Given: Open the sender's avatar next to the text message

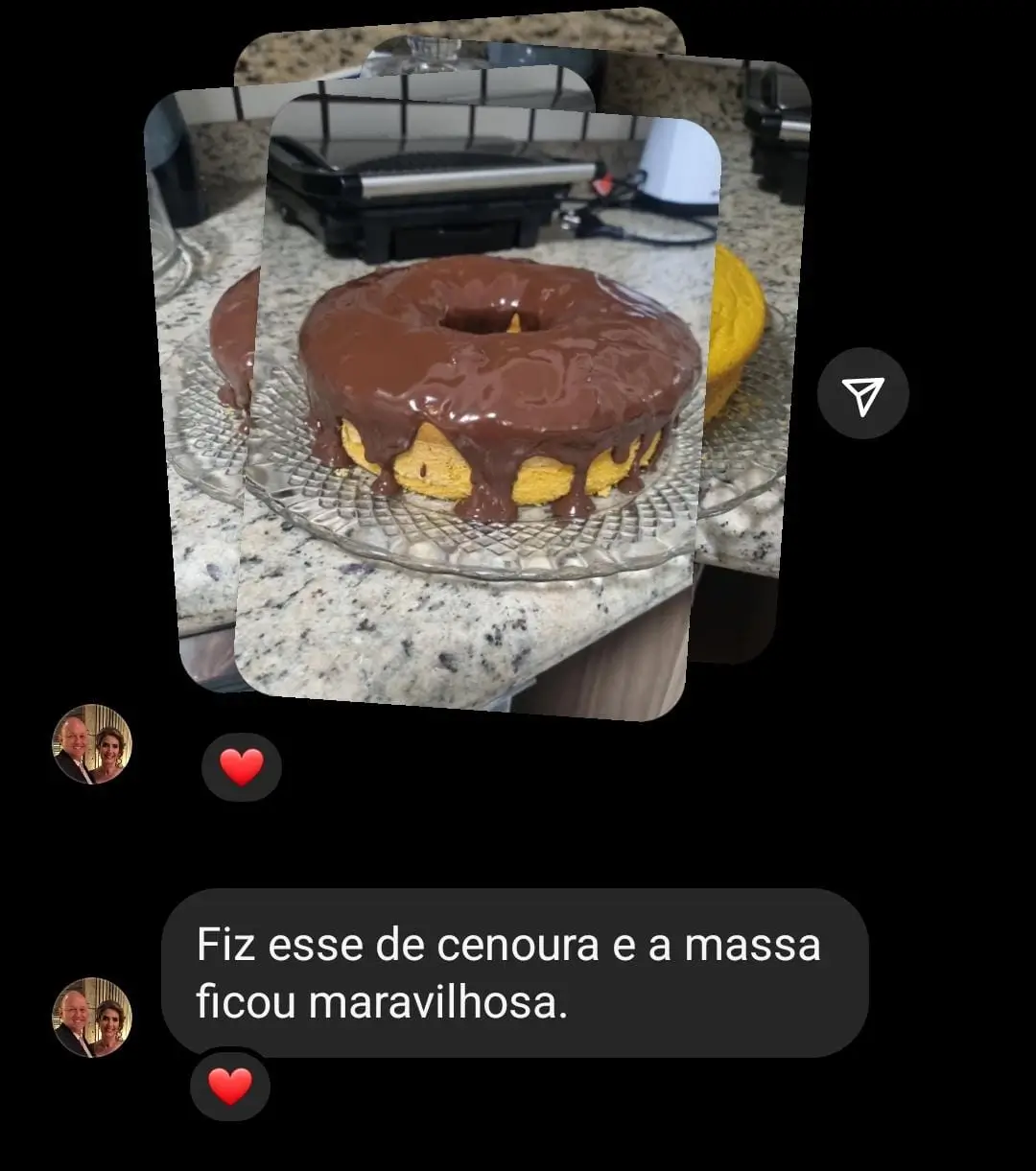Looking at the screenshot, I should [x=92, y=1017].
